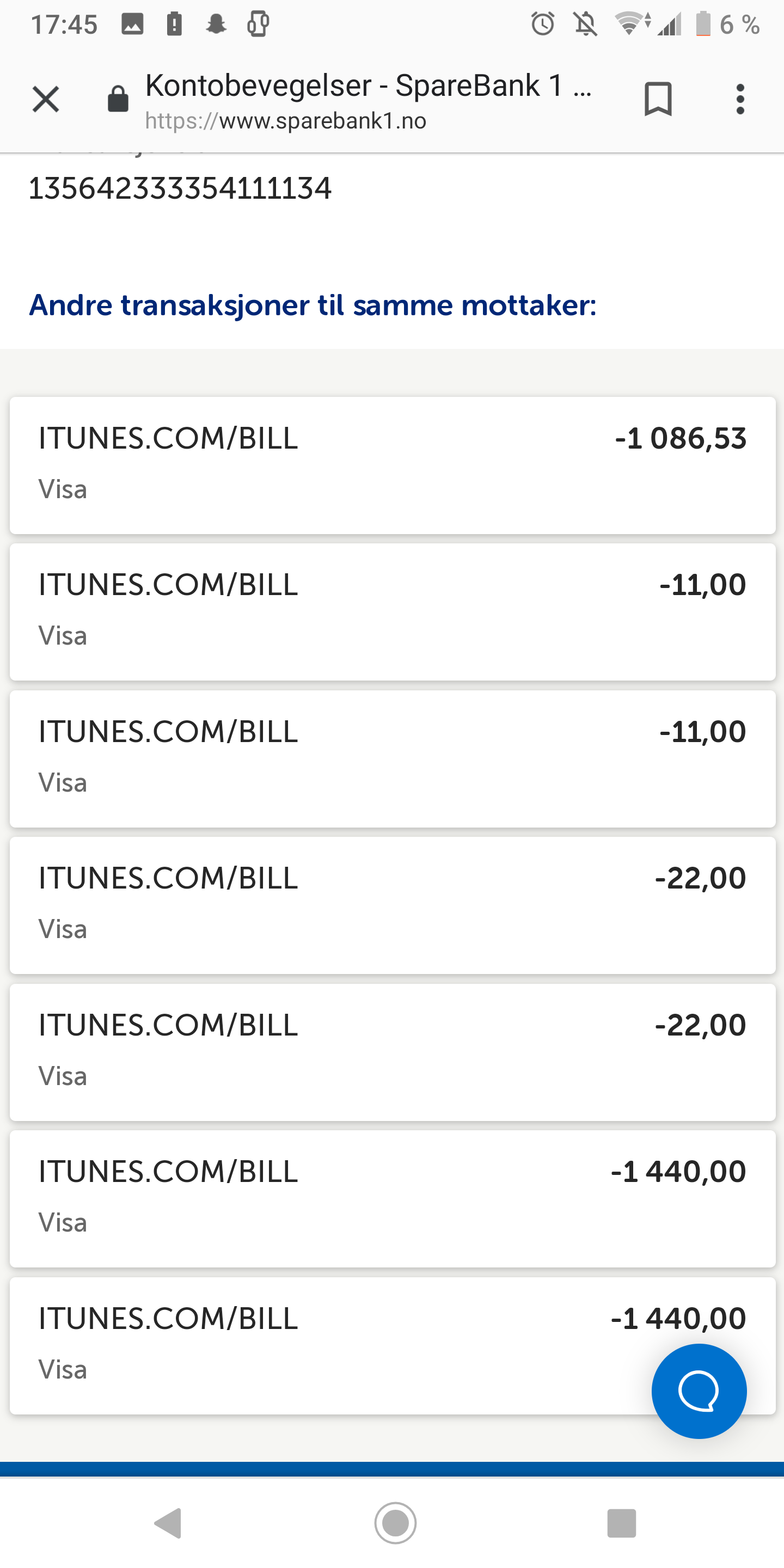
Task: Open the iTunes transaction of -1 086,53
Action: point(392,465)
